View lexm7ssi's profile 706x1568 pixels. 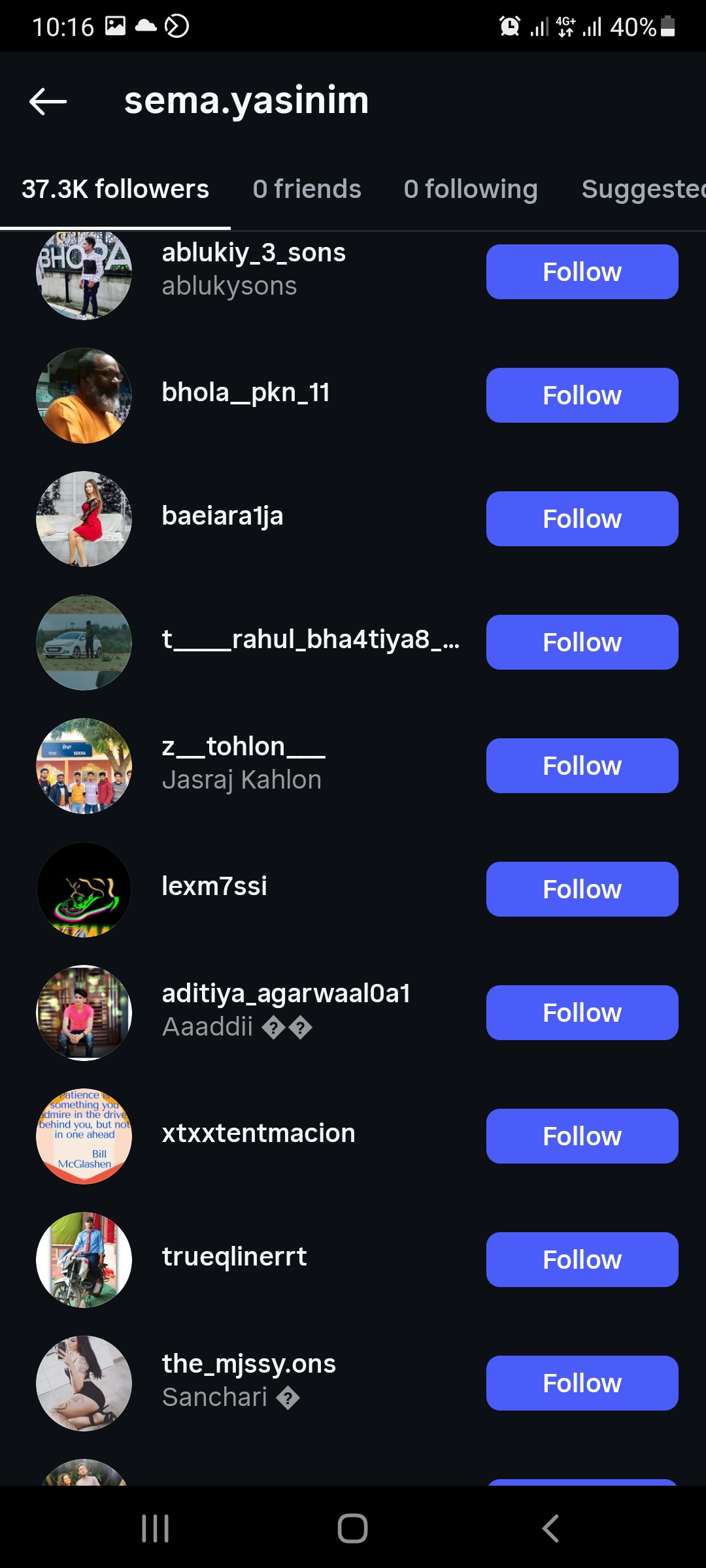[214, 887]
